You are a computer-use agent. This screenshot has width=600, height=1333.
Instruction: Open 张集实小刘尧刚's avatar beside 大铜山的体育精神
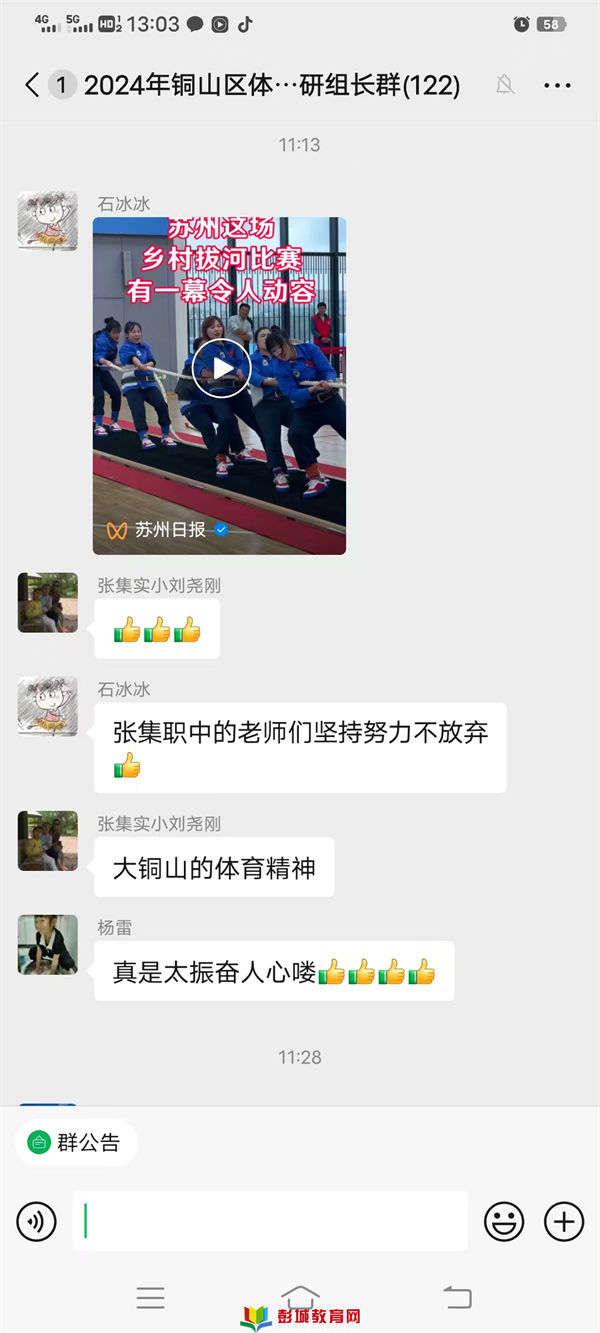coord(48,841)
